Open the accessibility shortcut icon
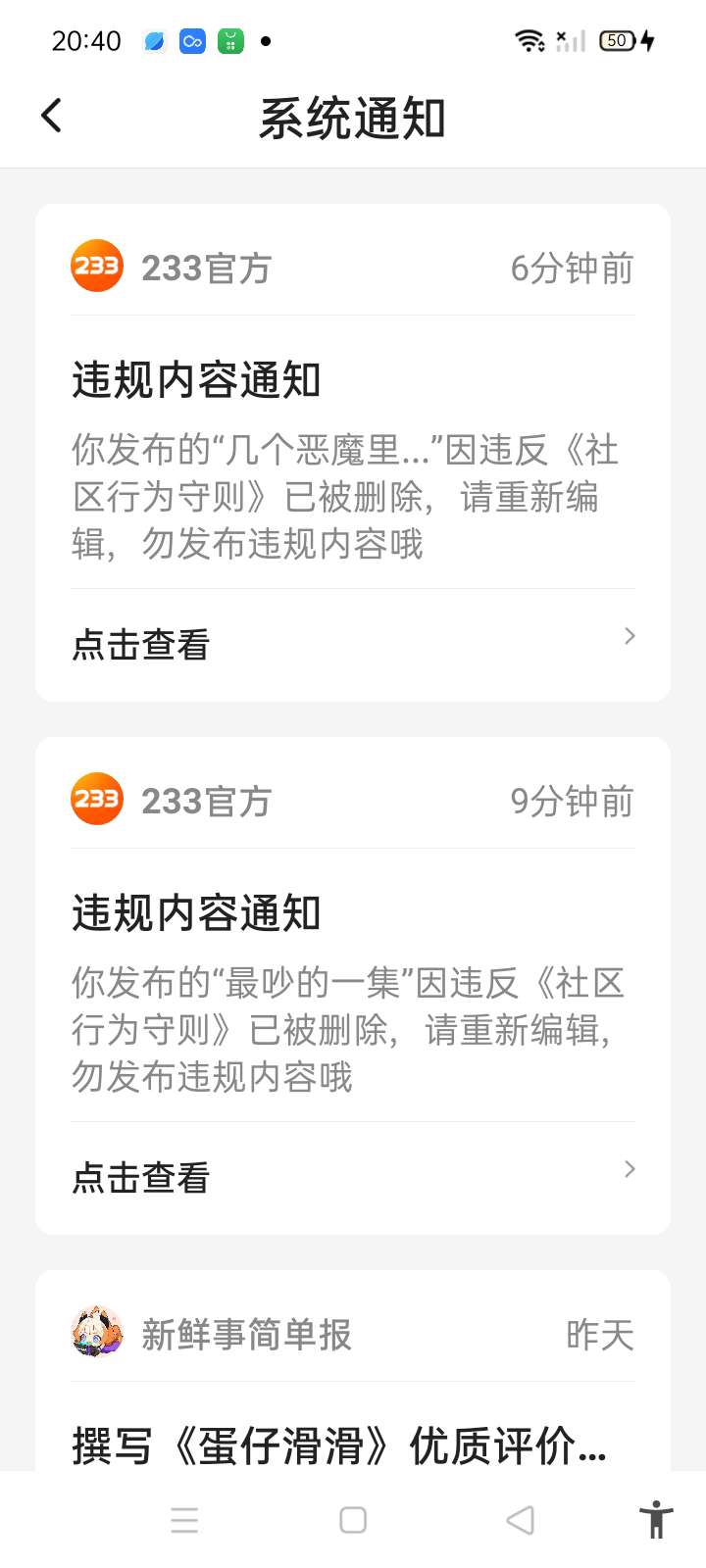This screenshot has height=1568, width=706. pos(656,1520)
